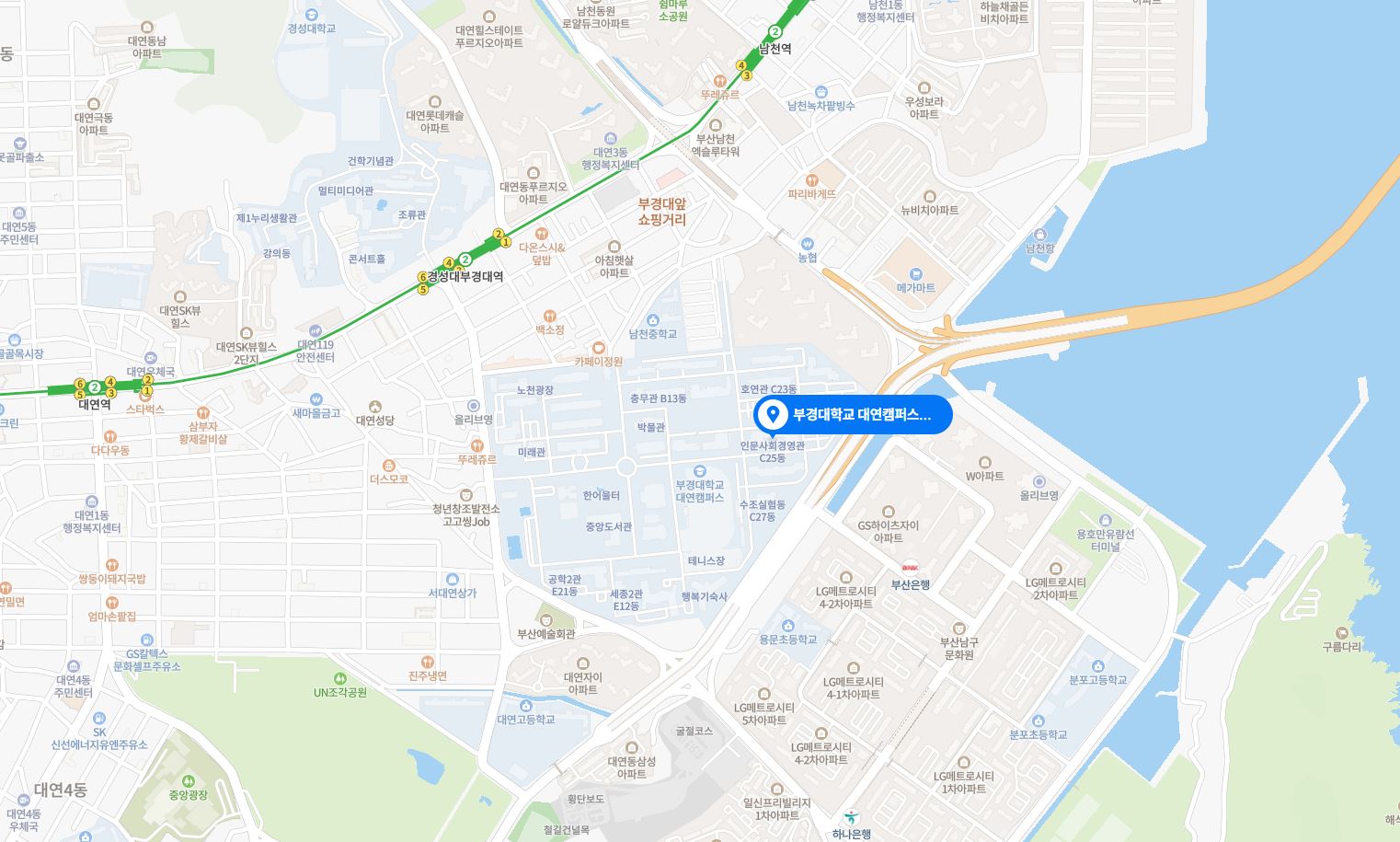Open the 하나은행 marker

851,817
